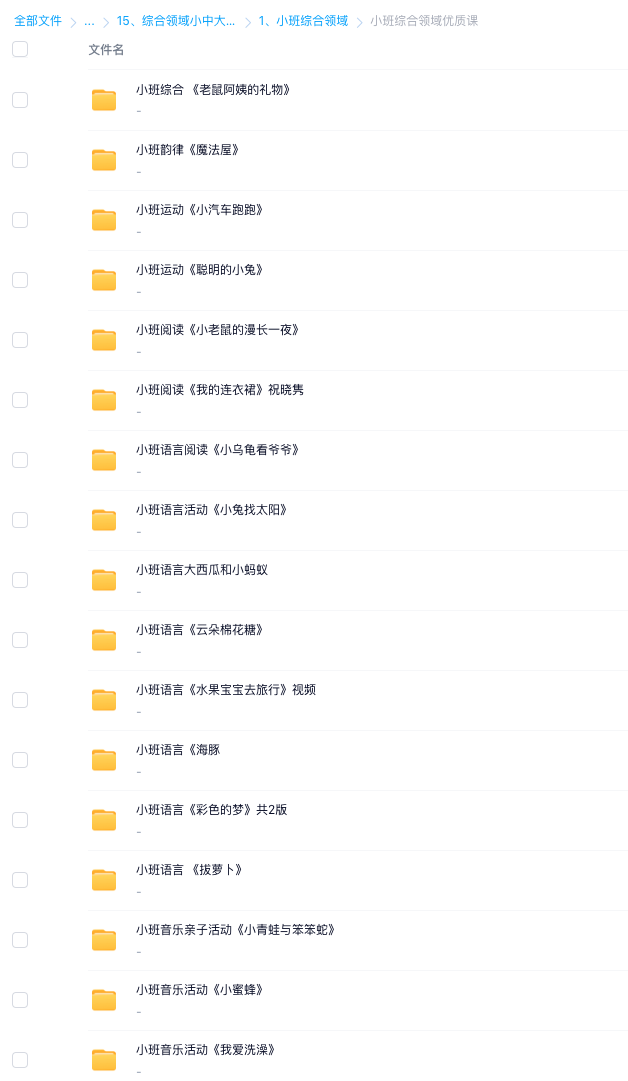The height and width of the screenshot is (1081, 628).
Task: Open folder 小班运动《聪明的小兔》
Action: tap(200, 270)
